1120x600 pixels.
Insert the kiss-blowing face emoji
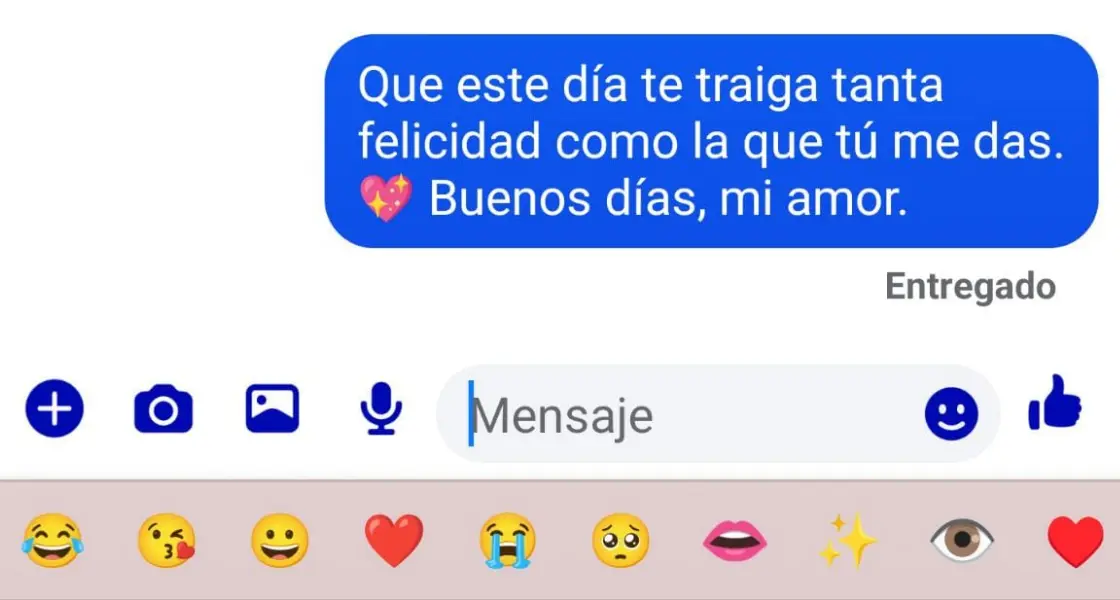pyautogui.click(x=166, y=542)
